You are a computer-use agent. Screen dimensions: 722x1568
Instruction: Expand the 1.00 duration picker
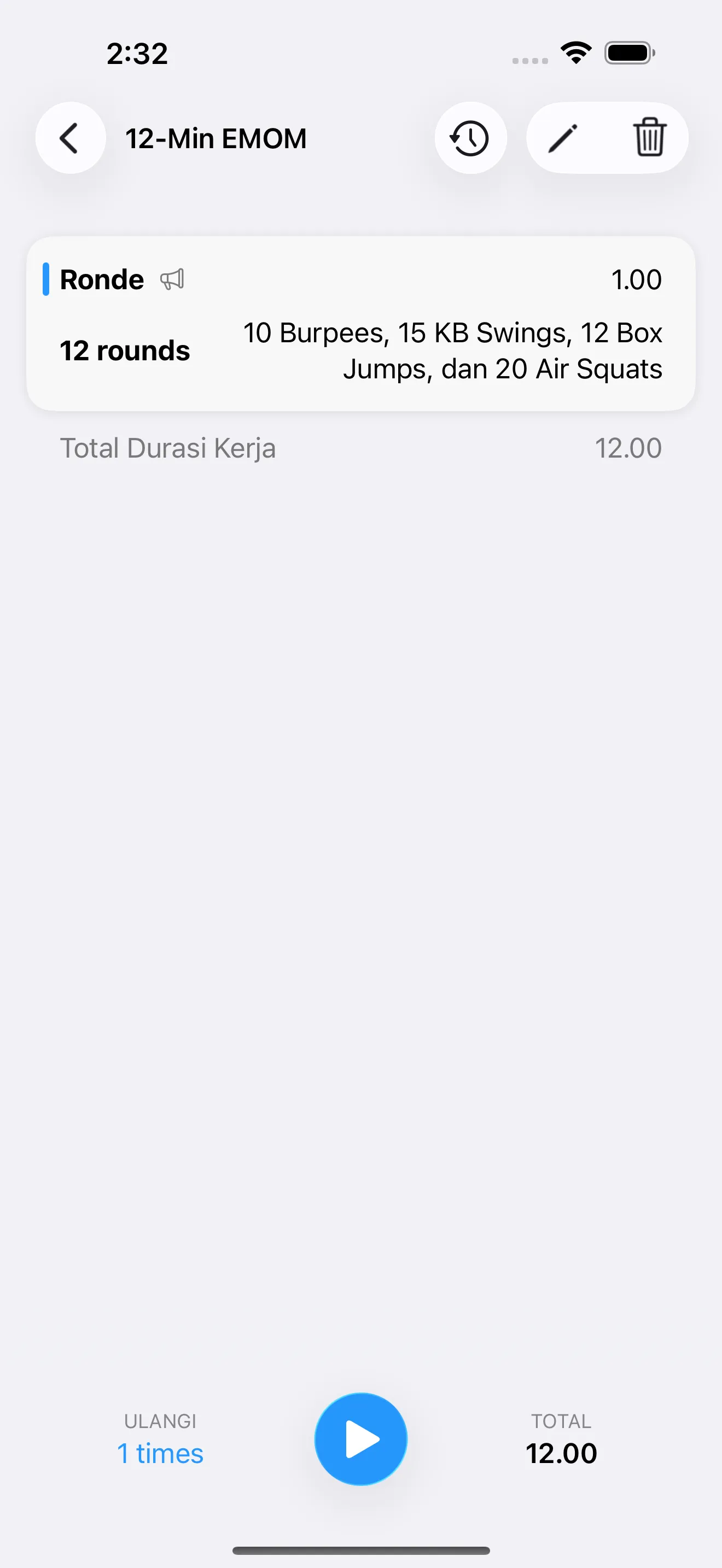[637, 279]
